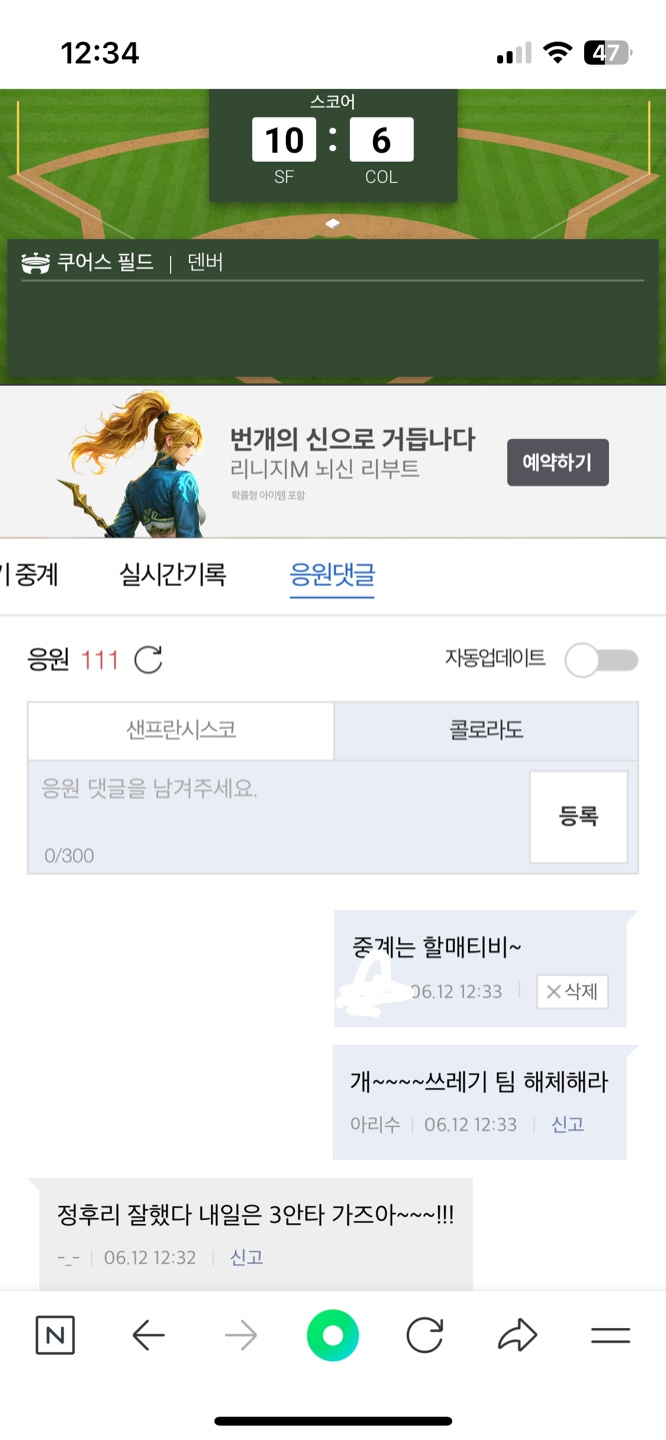Viewport: 666px width, 1440px height.
Task: Select the 샌프란시스코 team tab
Action: click(x=181, y=731)
